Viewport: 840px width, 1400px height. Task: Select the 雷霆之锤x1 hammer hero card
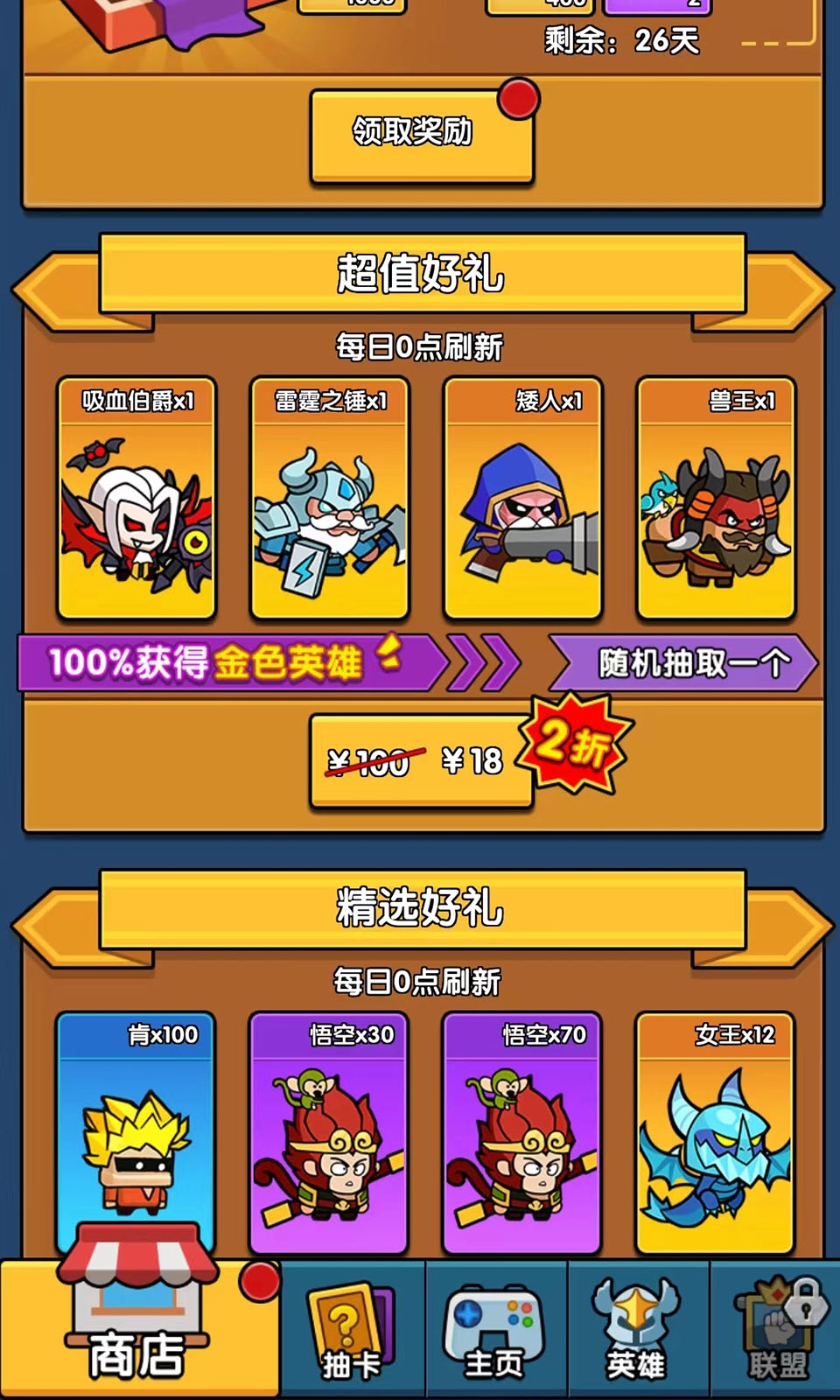pyautogui.click(x=329, y=499)
